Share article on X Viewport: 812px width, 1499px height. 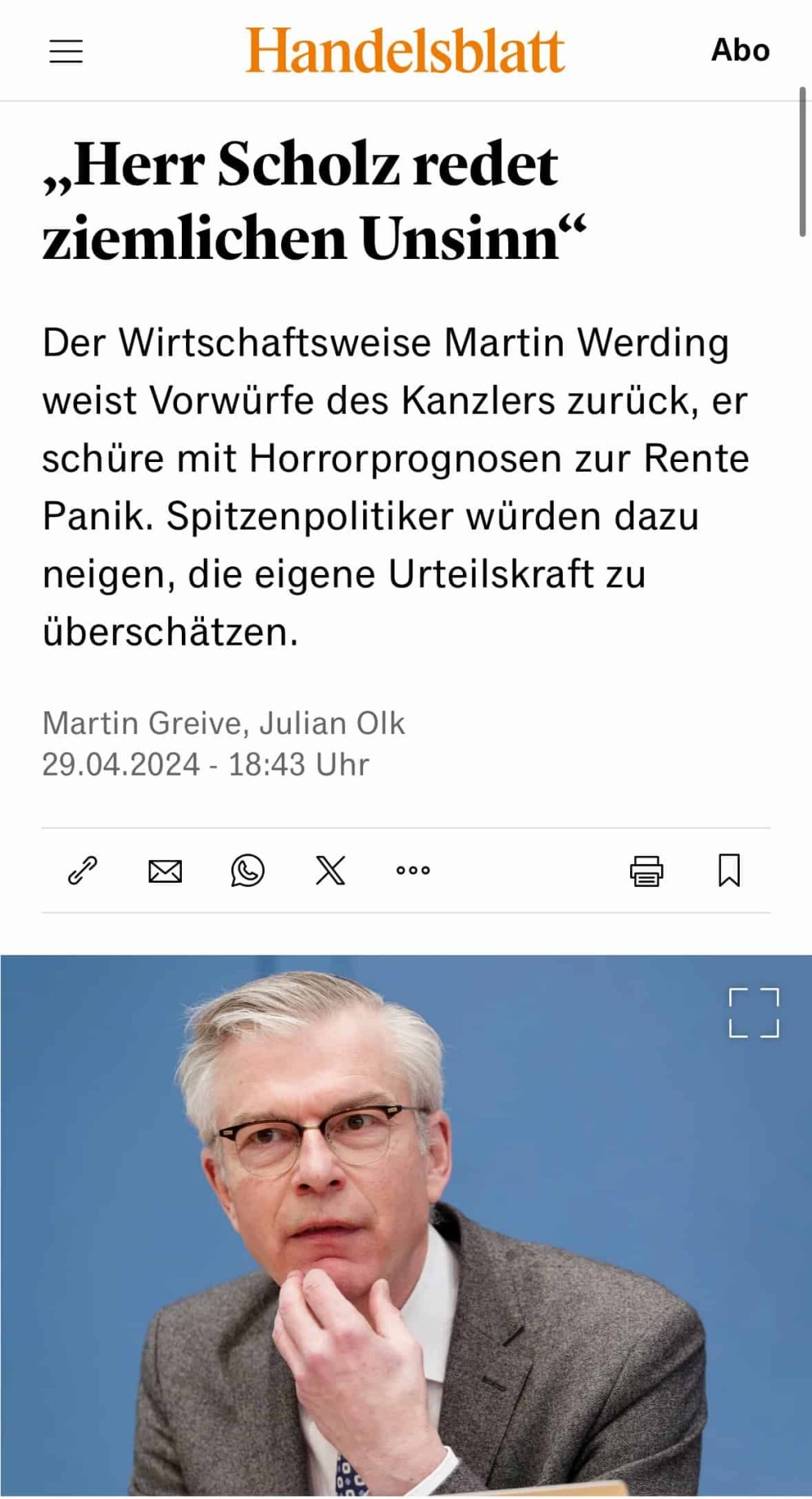click(330, 870)
